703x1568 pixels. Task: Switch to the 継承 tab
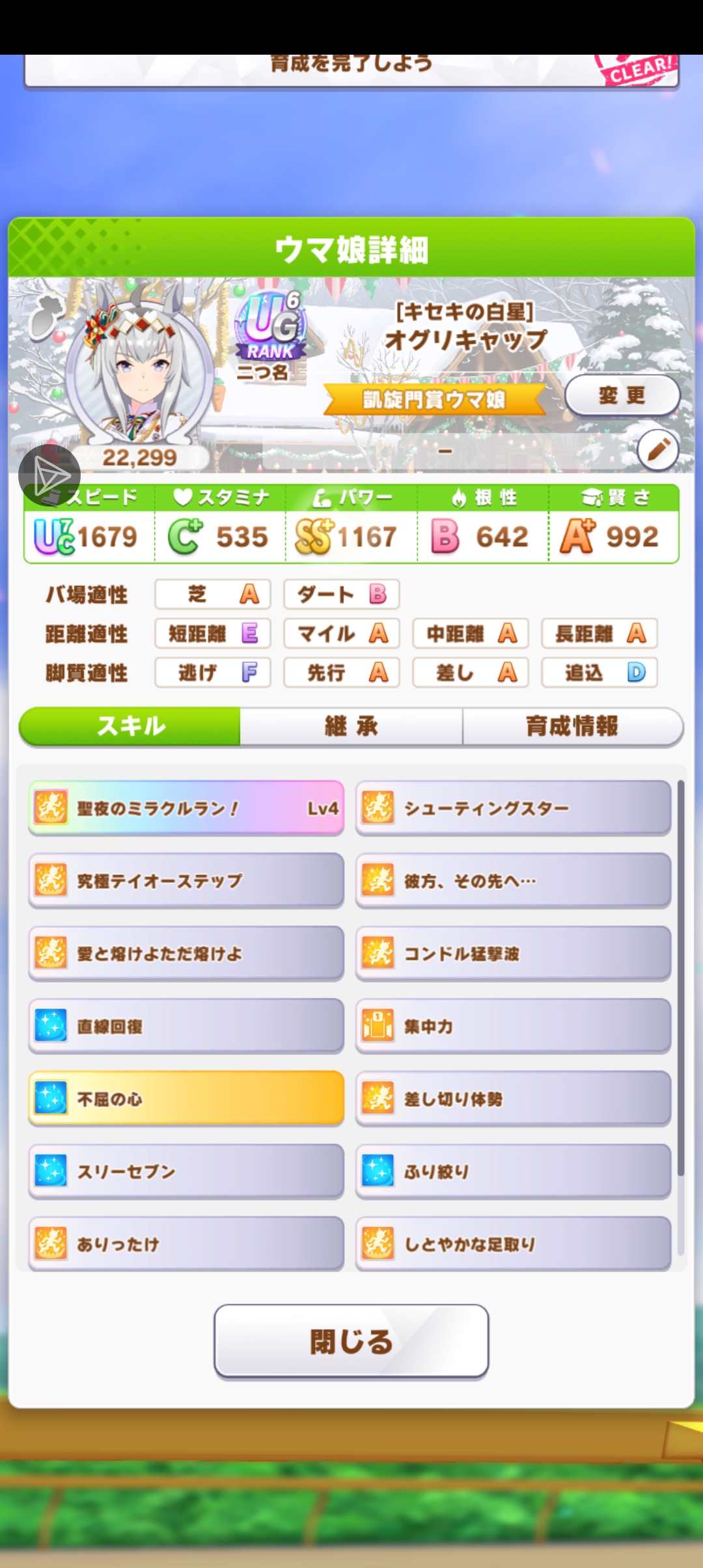point(351,726)
